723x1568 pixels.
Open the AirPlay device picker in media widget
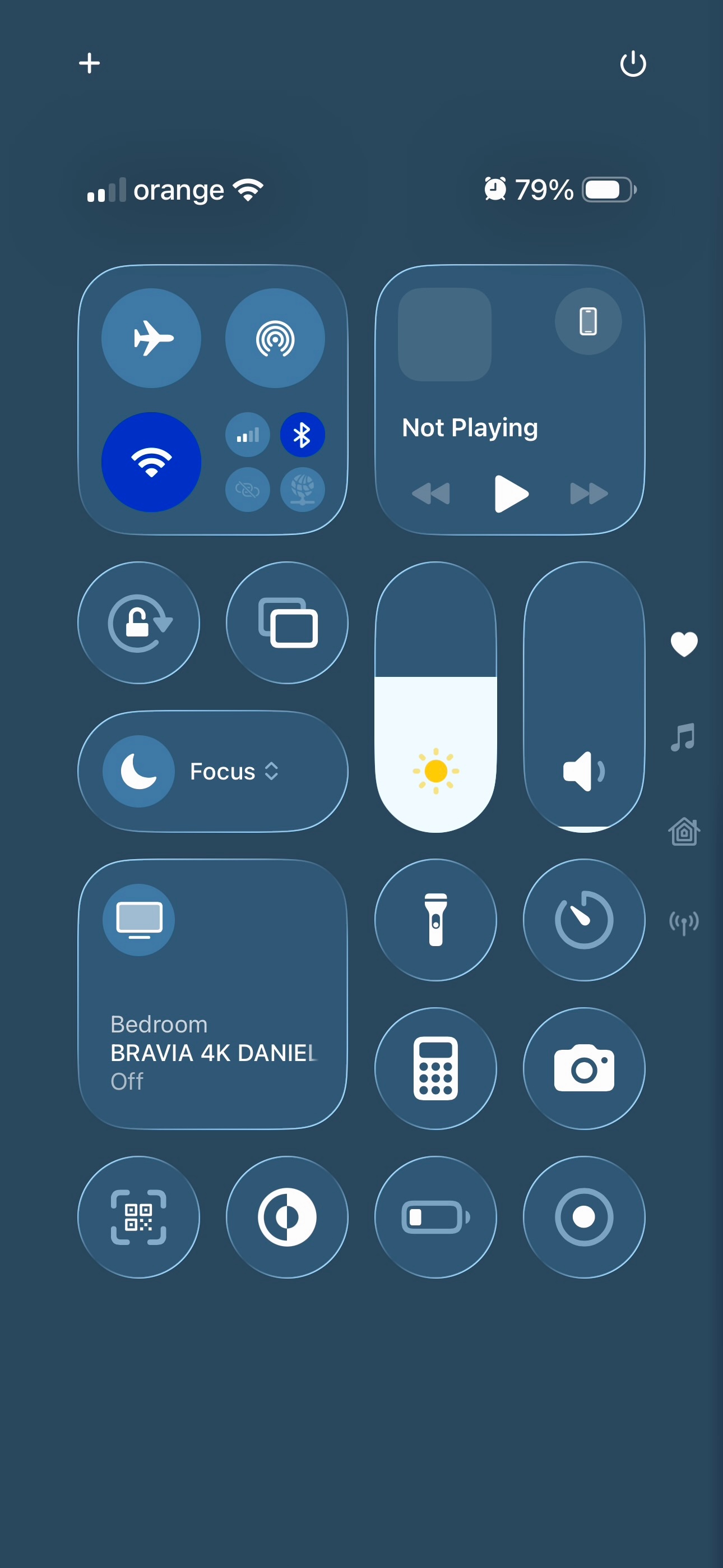588,321
